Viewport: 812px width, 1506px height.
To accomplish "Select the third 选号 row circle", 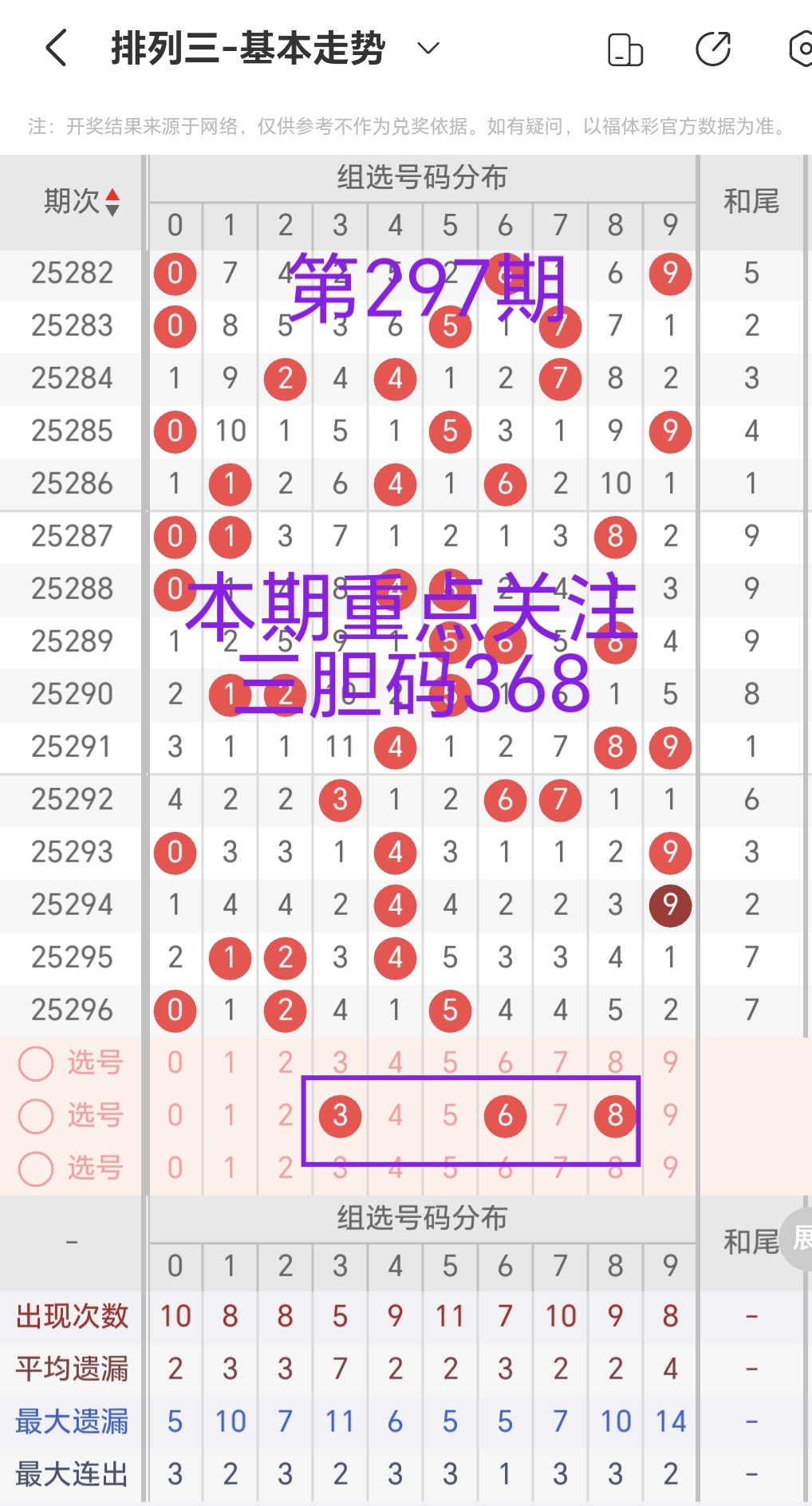I will coord(35,1169).
